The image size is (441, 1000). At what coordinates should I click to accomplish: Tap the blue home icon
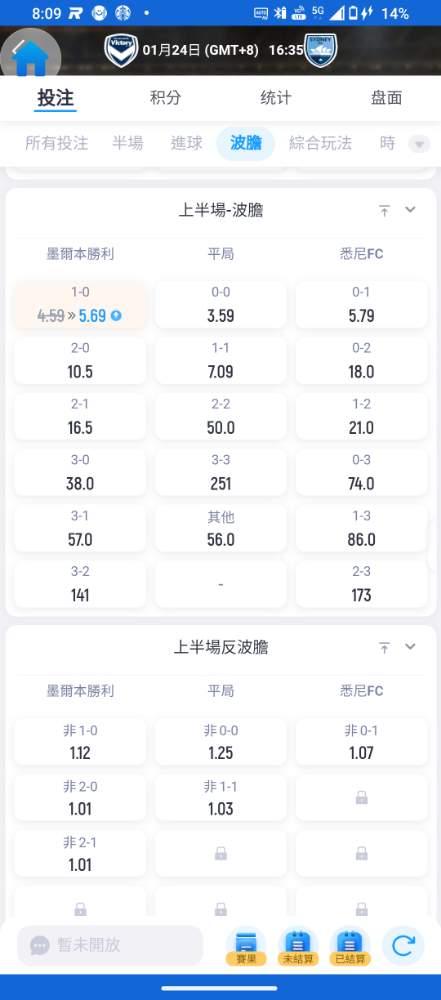30,58
